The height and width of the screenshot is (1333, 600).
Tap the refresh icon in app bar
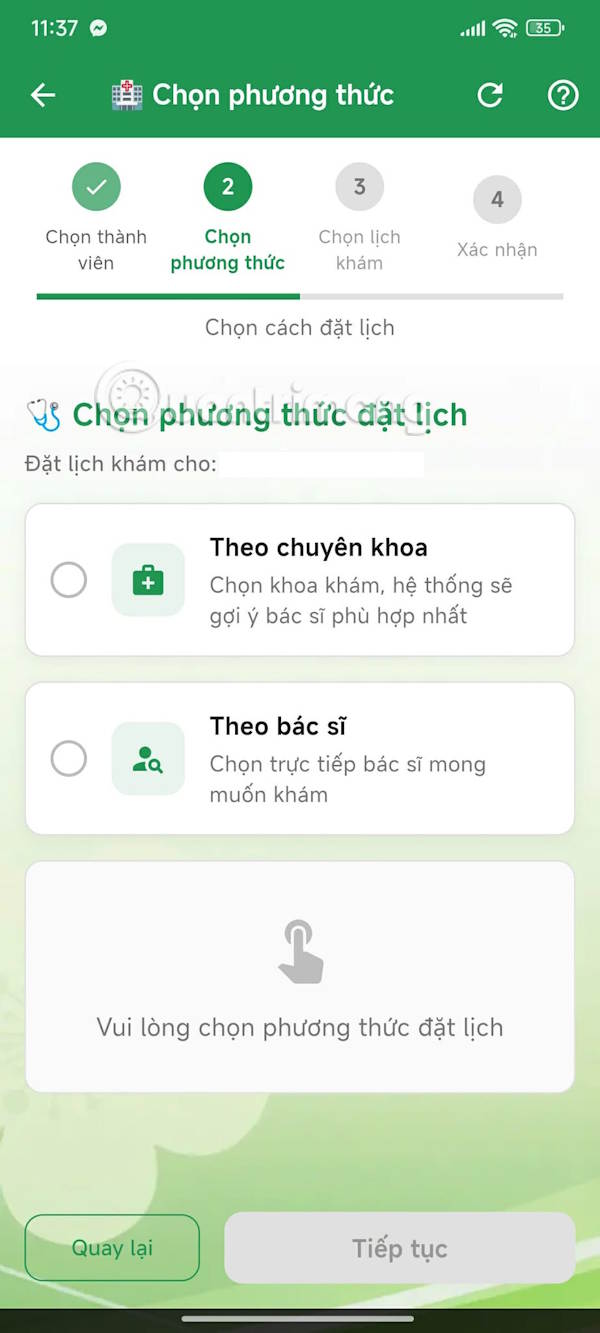tap(490, 95)
